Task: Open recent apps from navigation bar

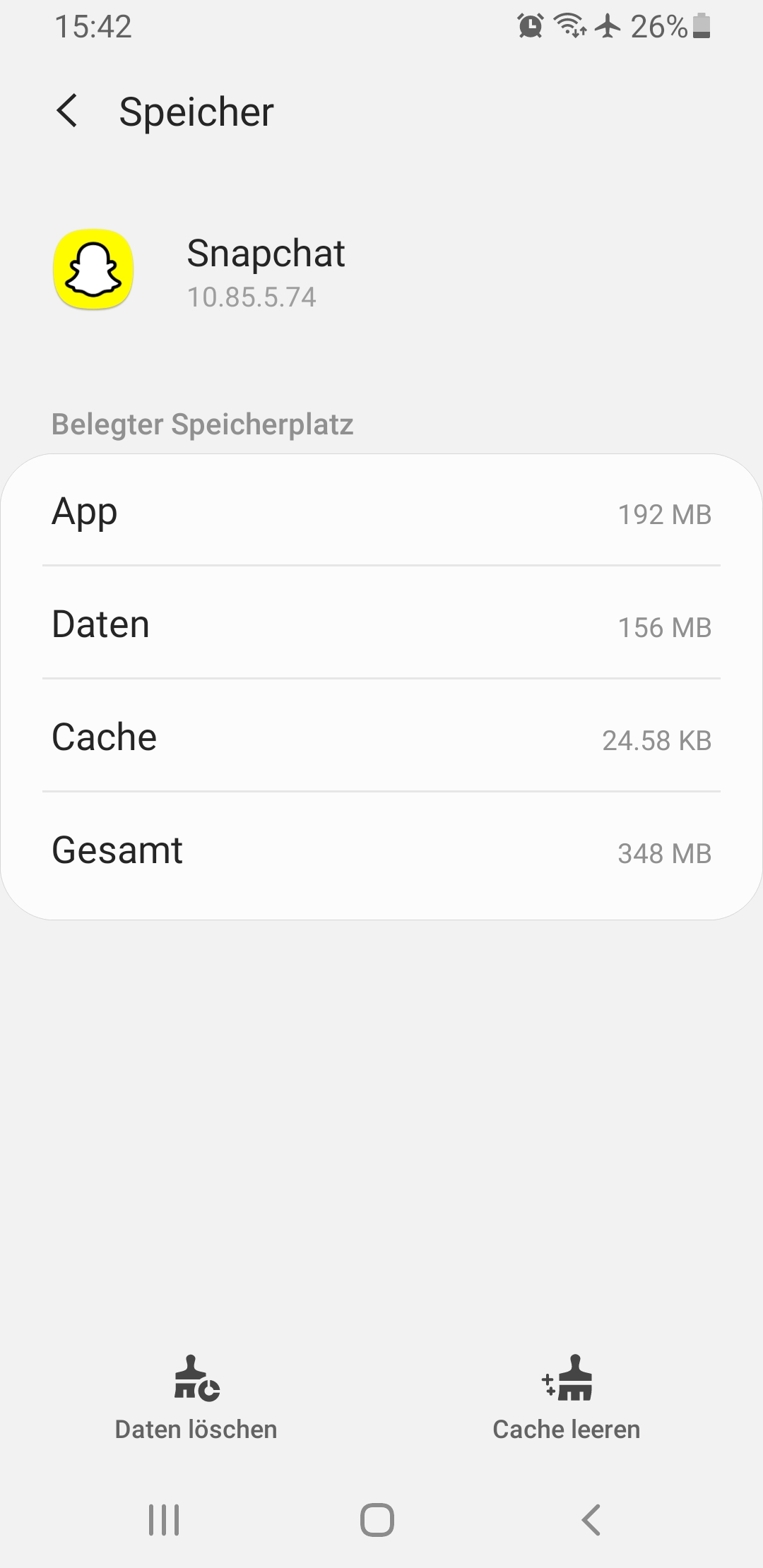Action: [x=164, y=1520]
